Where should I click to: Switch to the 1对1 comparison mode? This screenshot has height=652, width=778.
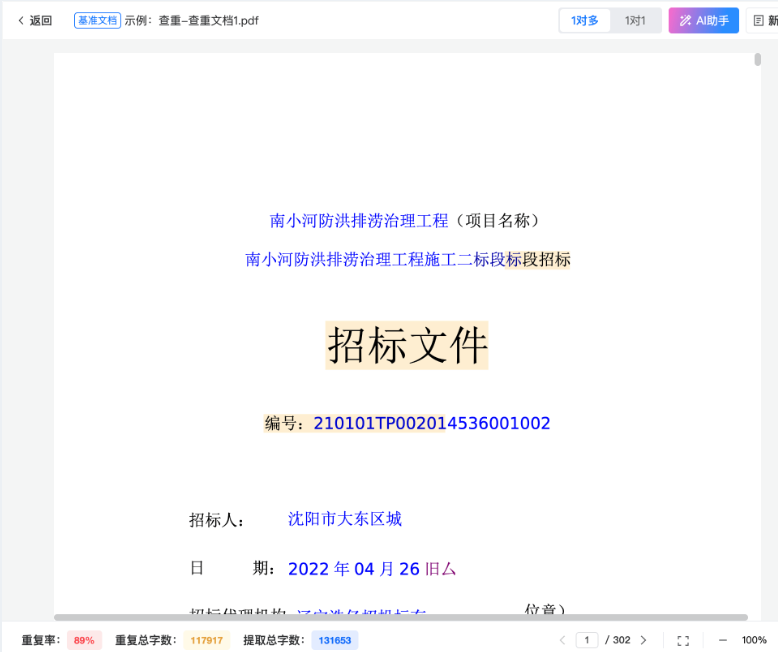click(x=635, y=20)
